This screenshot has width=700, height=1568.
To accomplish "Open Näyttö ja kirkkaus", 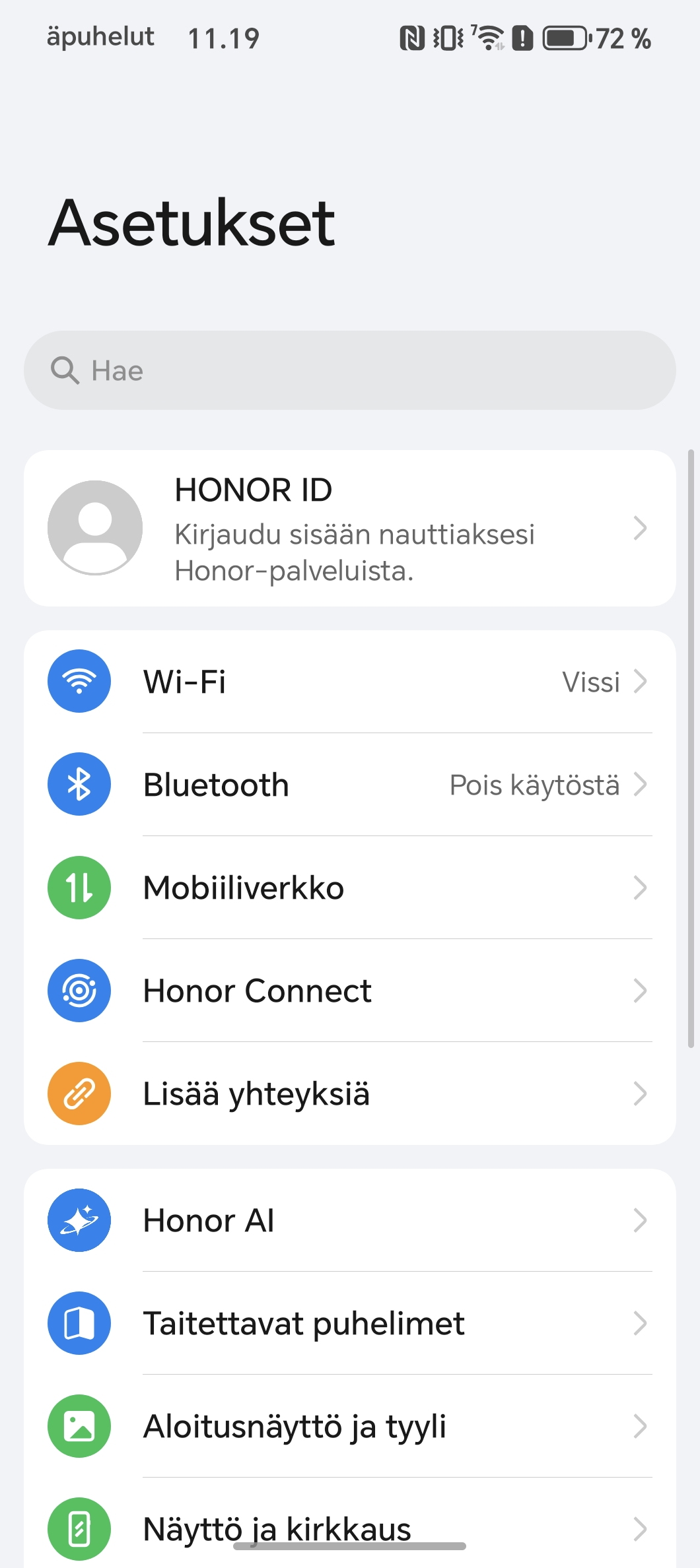I will (350, 1523).
